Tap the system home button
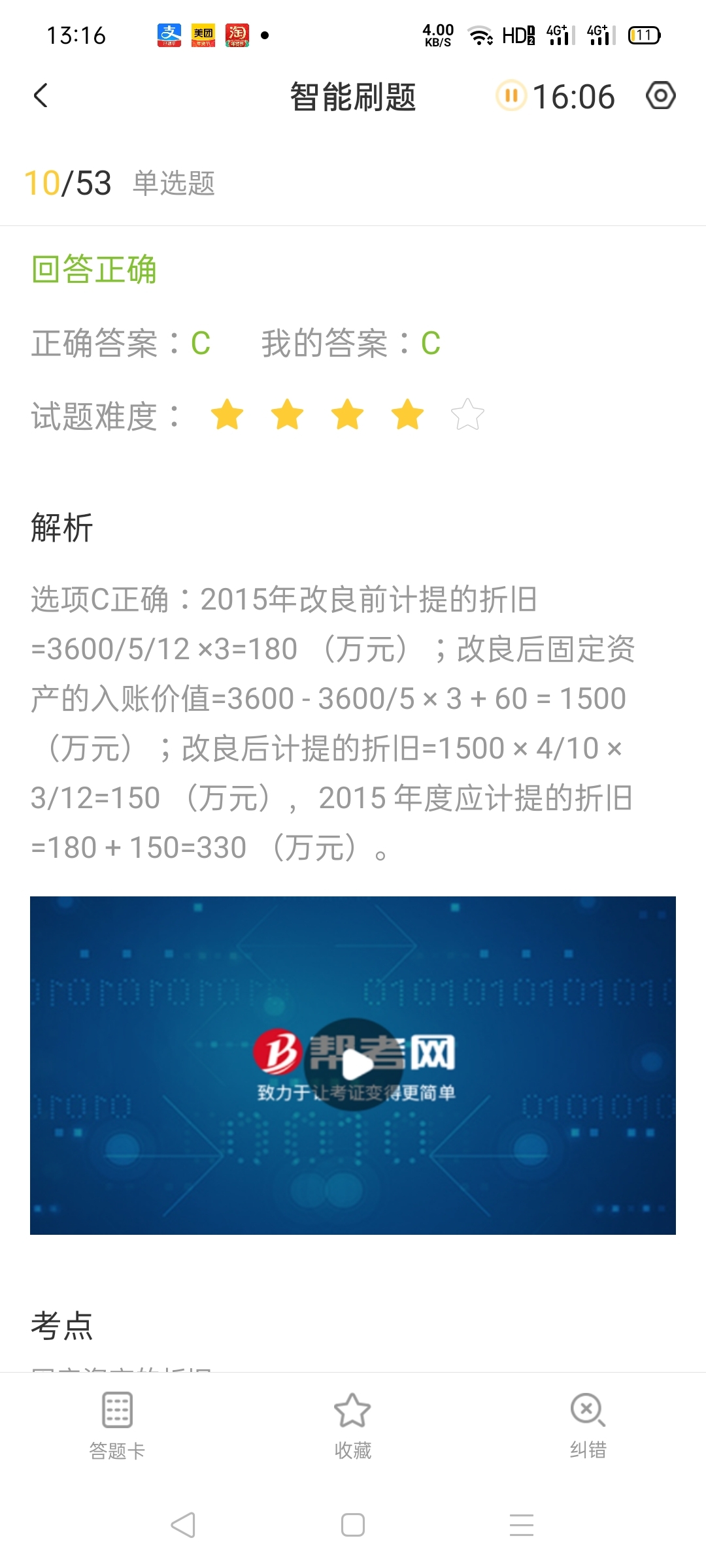Screen dimensions: 706x1568 [353, 1525]
